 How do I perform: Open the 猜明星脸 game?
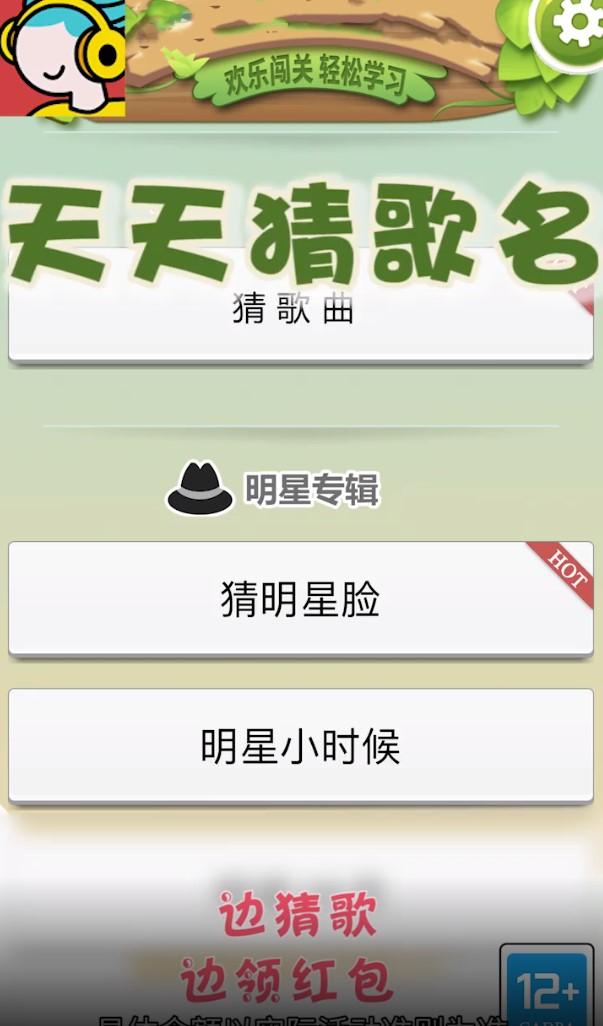click(x=300, y=600)
